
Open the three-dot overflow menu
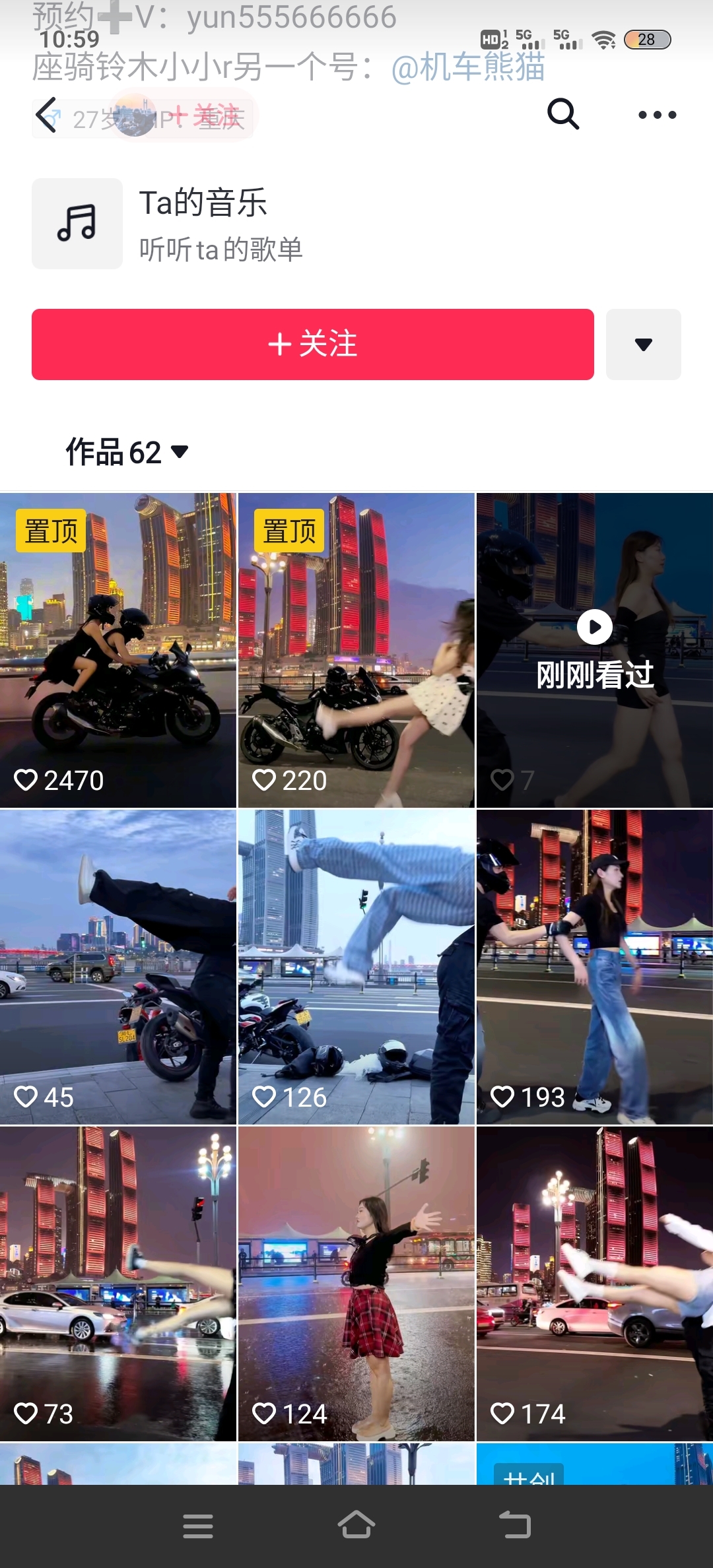[657, 115]
